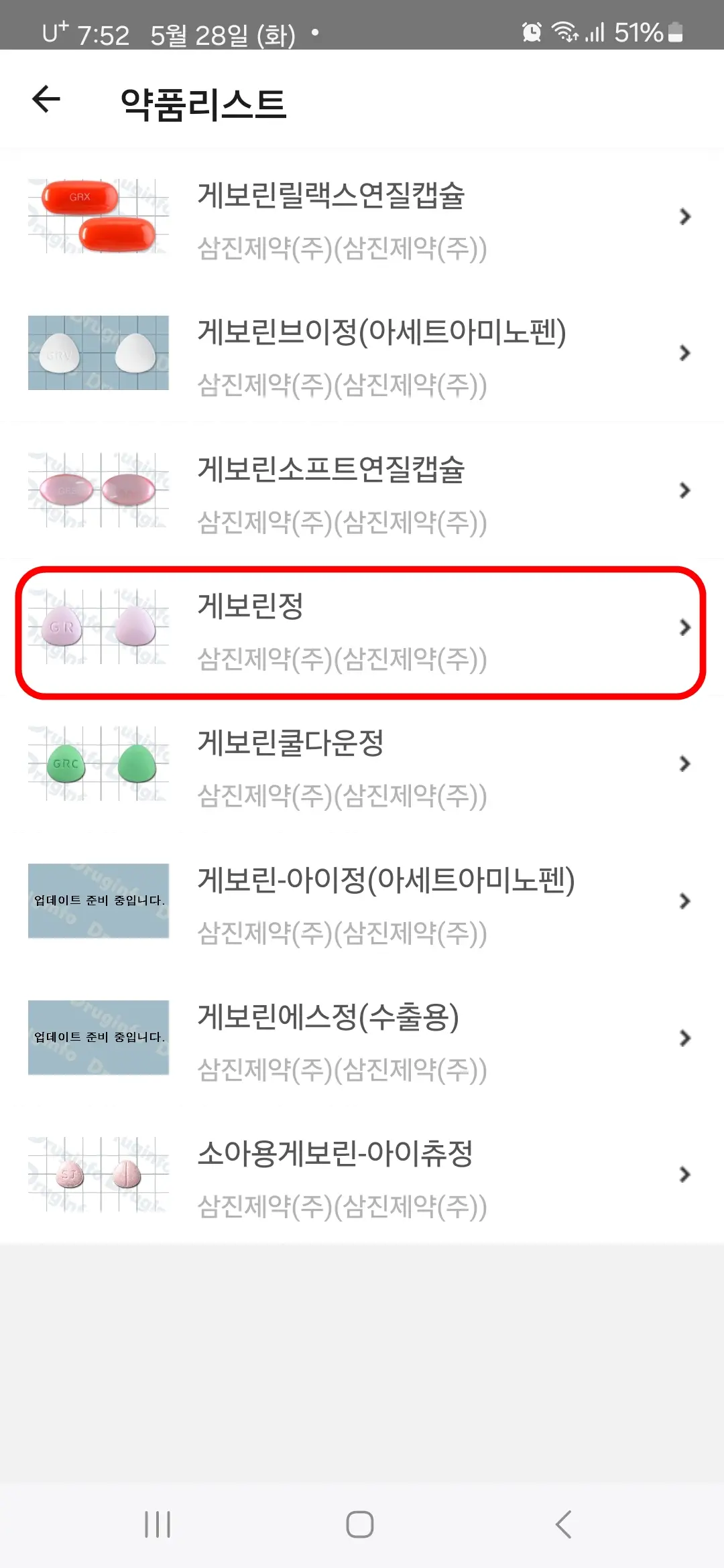The height and width of the screenshot is (1568, 724).
Task: Click the back arrow on the title bar
Action: pyautogui.click(x=44, y=101)
